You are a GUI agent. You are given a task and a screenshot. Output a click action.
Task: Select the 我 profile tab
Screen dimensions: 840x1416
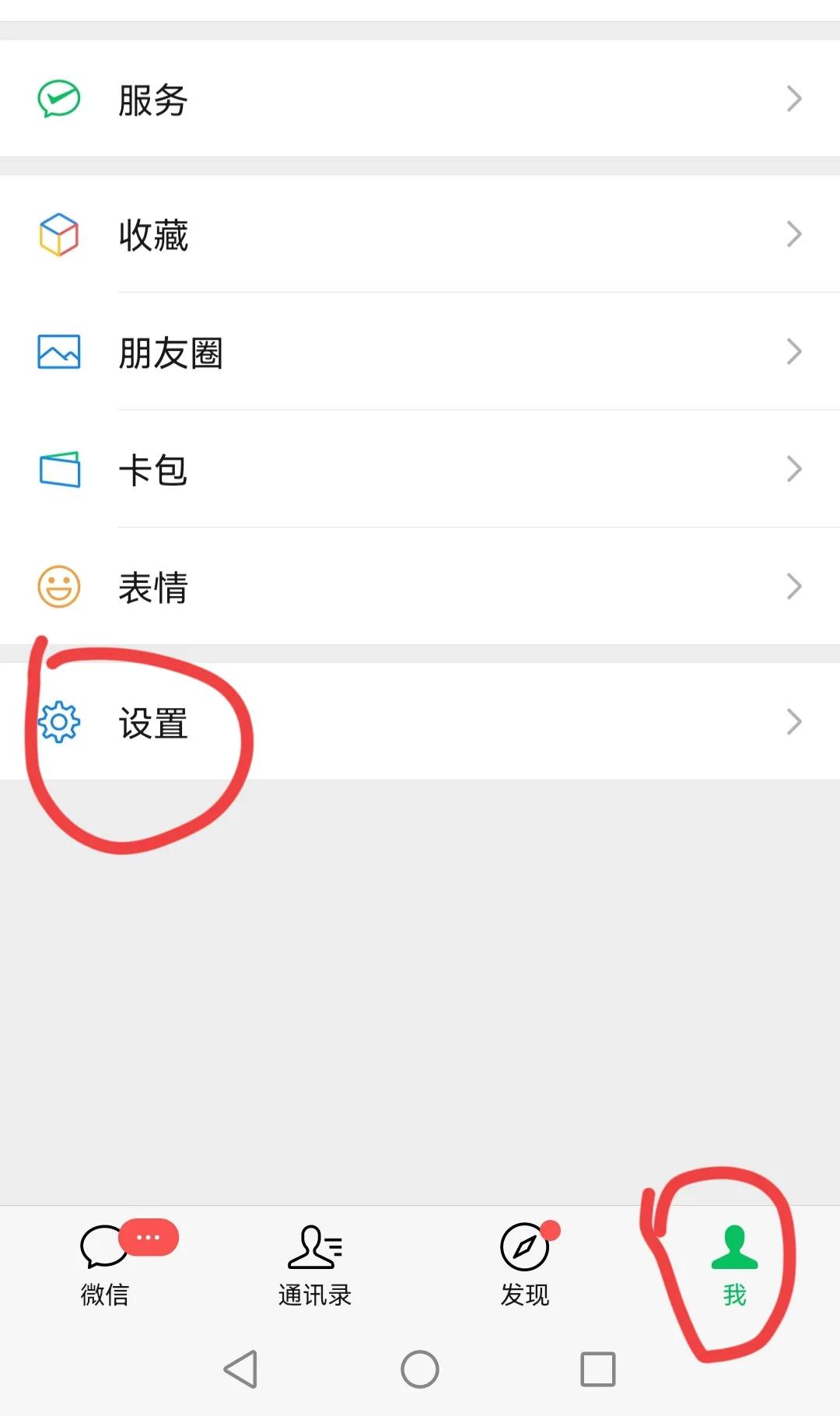pyautogui.click(x=735, y=1264)
